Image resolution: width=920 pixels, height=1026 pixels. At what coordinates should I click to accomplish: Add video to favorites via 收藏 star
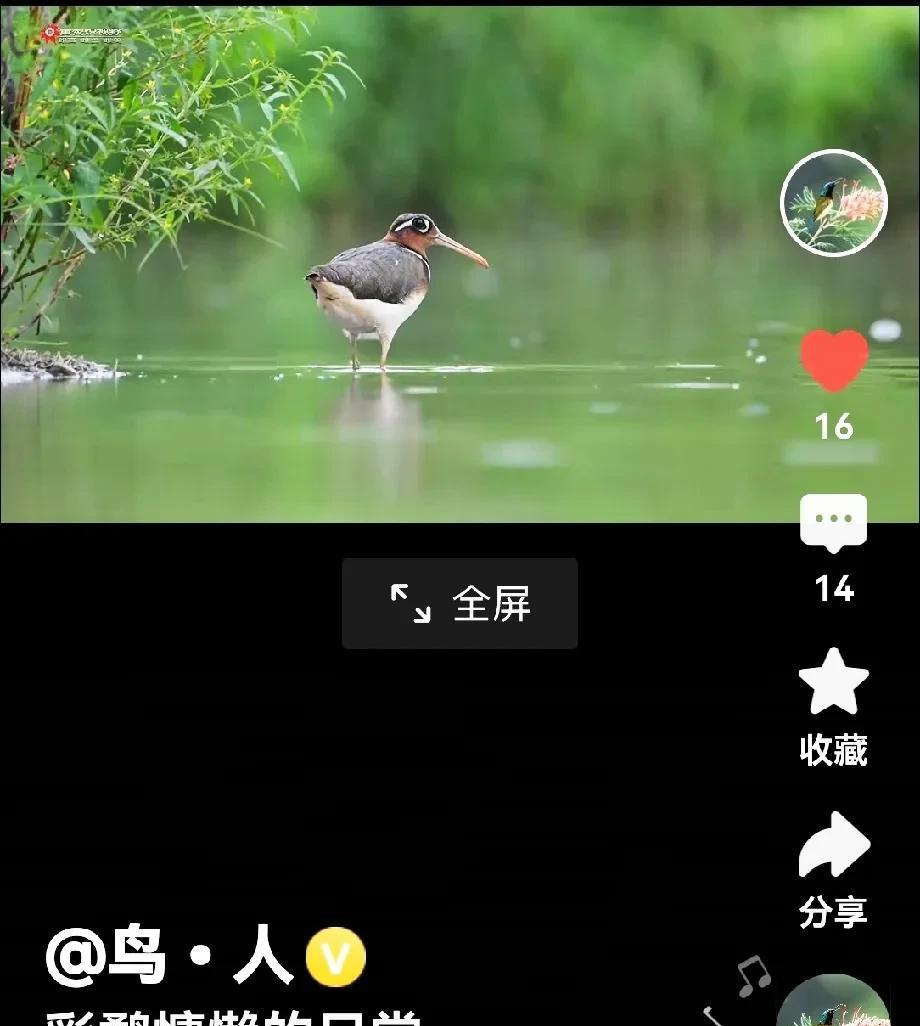[834, 682]
